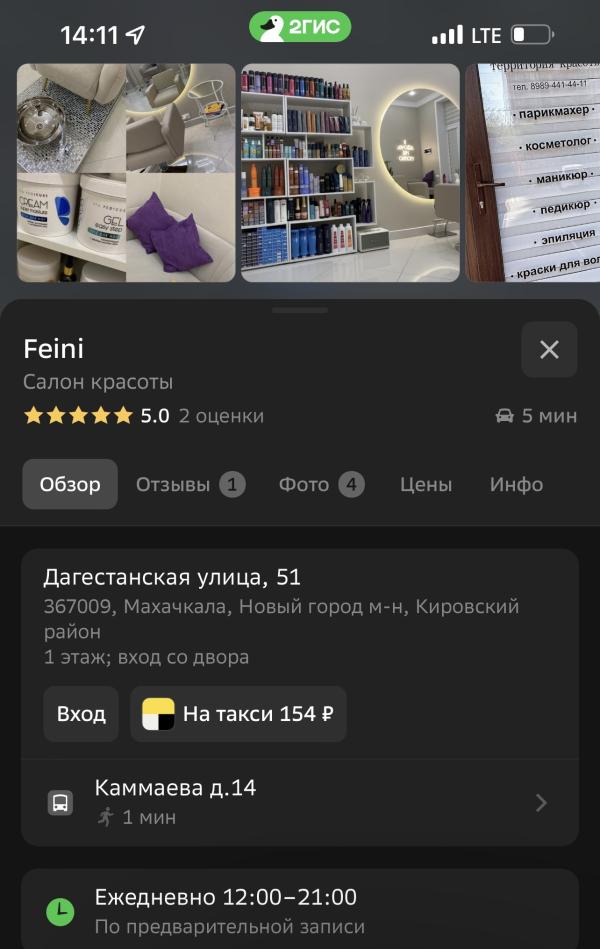Open the Ежедневно 12:00–21:00 working hours row
This screenshot has height=949, width=600.
click(x=299, y=910)
